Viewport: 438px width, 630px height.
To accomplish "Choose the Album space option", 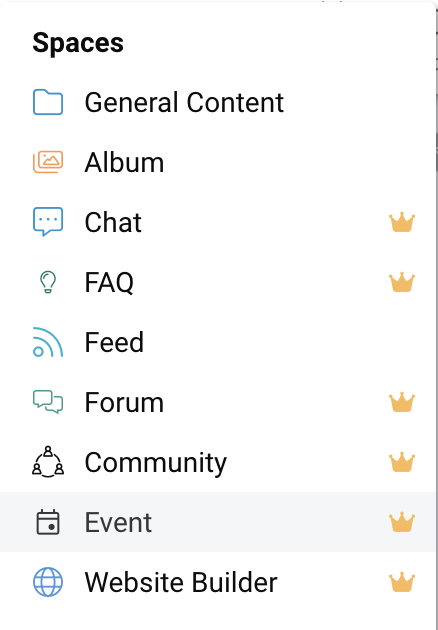I will point(218,162).
